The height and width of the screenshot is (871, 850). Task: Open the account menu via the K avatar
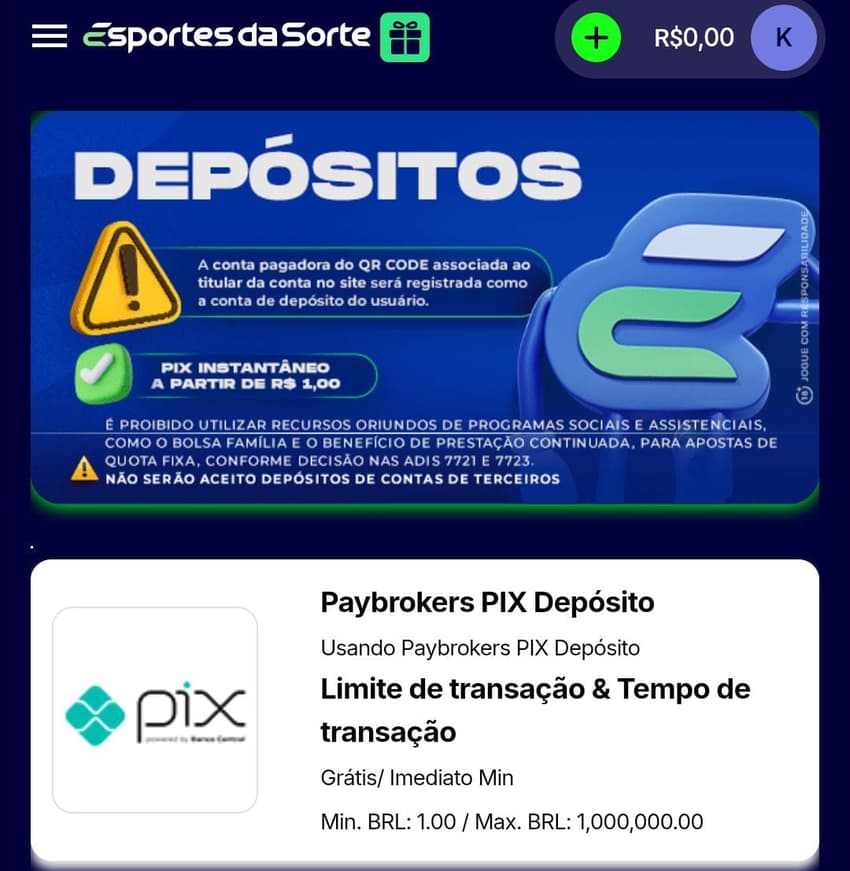click(x=785, y=37)
